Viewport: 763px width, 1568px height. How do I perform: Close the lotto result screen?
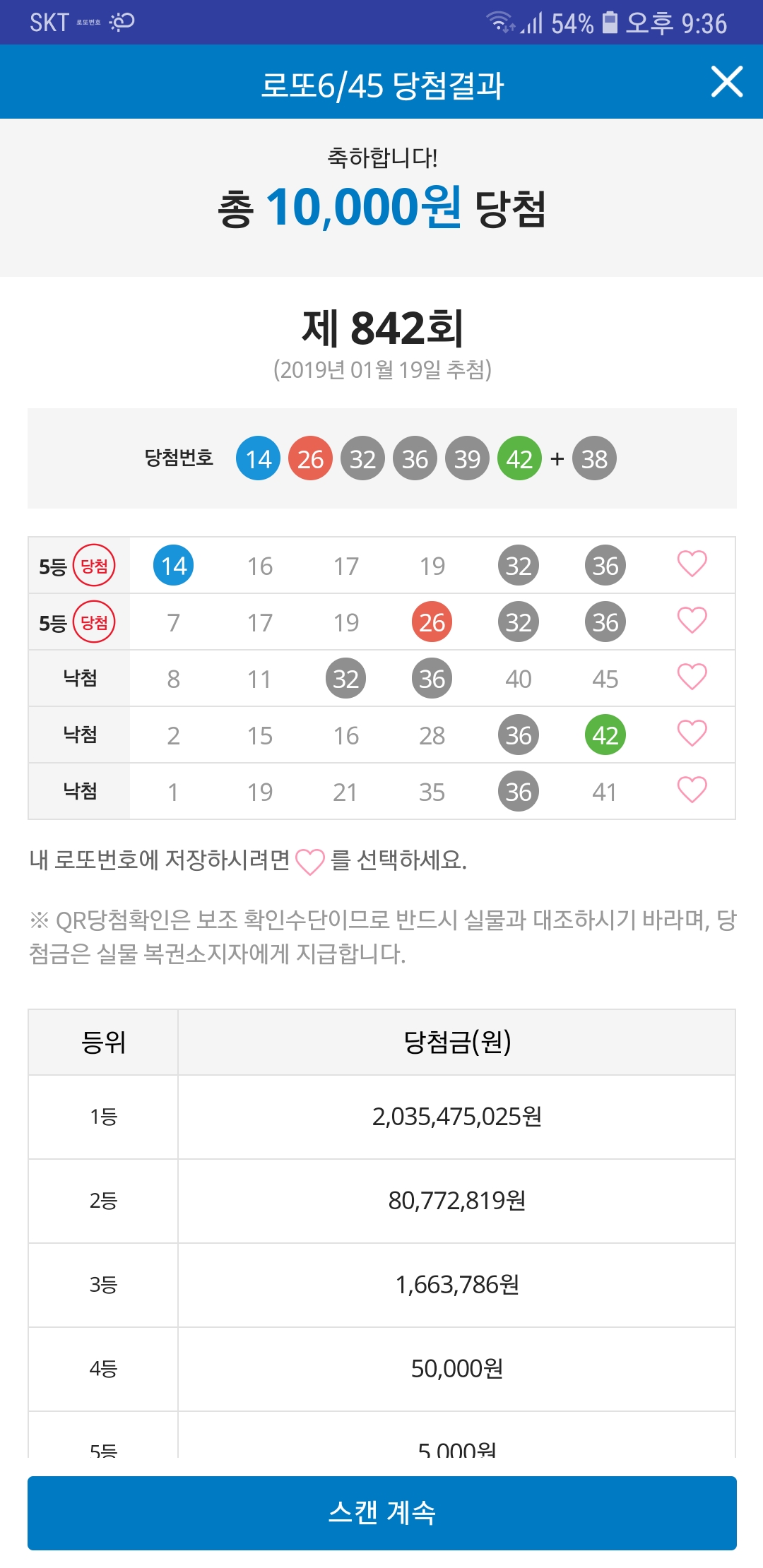pos(727,82)
